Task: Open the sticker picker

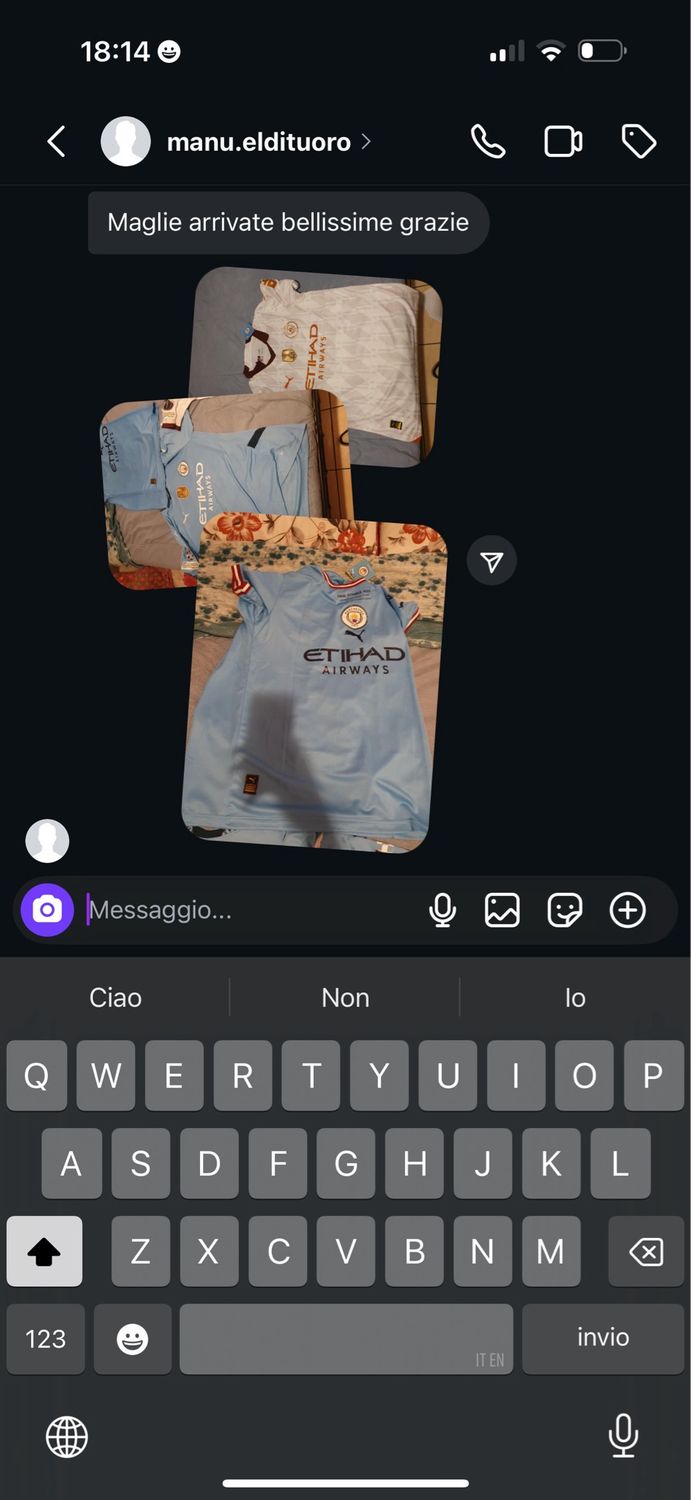Action: click(565, 910)
